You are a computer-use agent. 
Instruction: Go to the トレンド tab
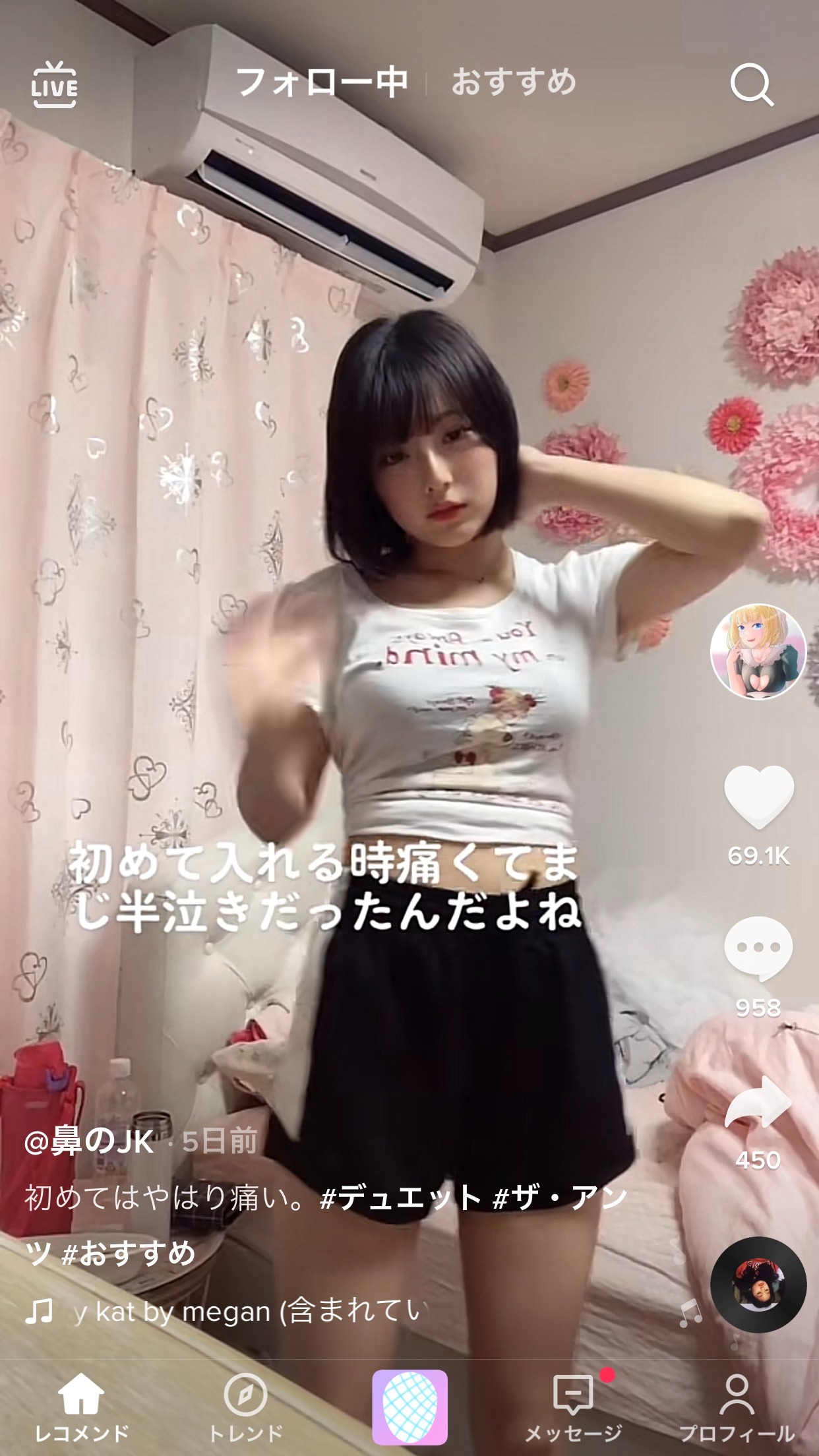coord(245,1405)
